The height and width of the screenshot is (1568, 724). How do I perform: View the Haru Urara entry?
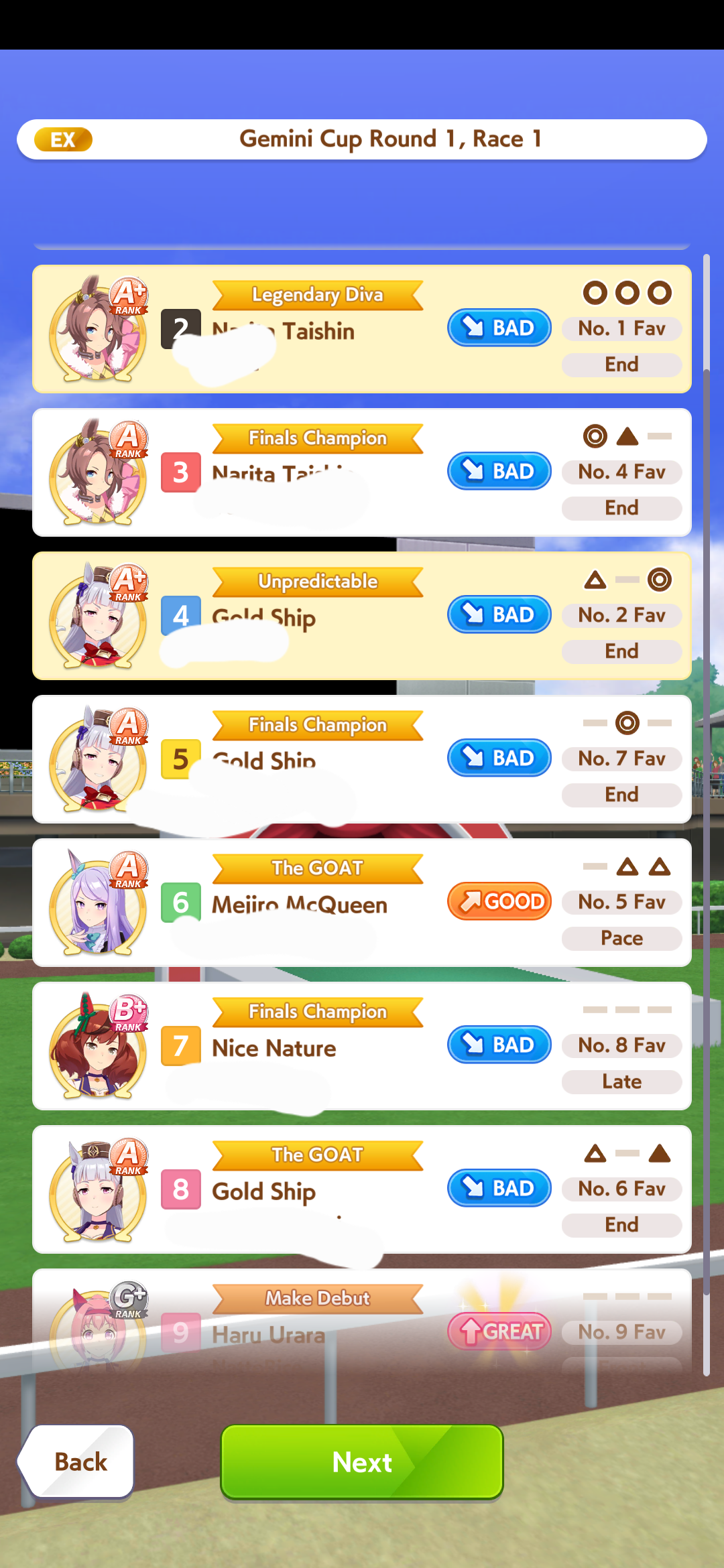coord(362,1323)
